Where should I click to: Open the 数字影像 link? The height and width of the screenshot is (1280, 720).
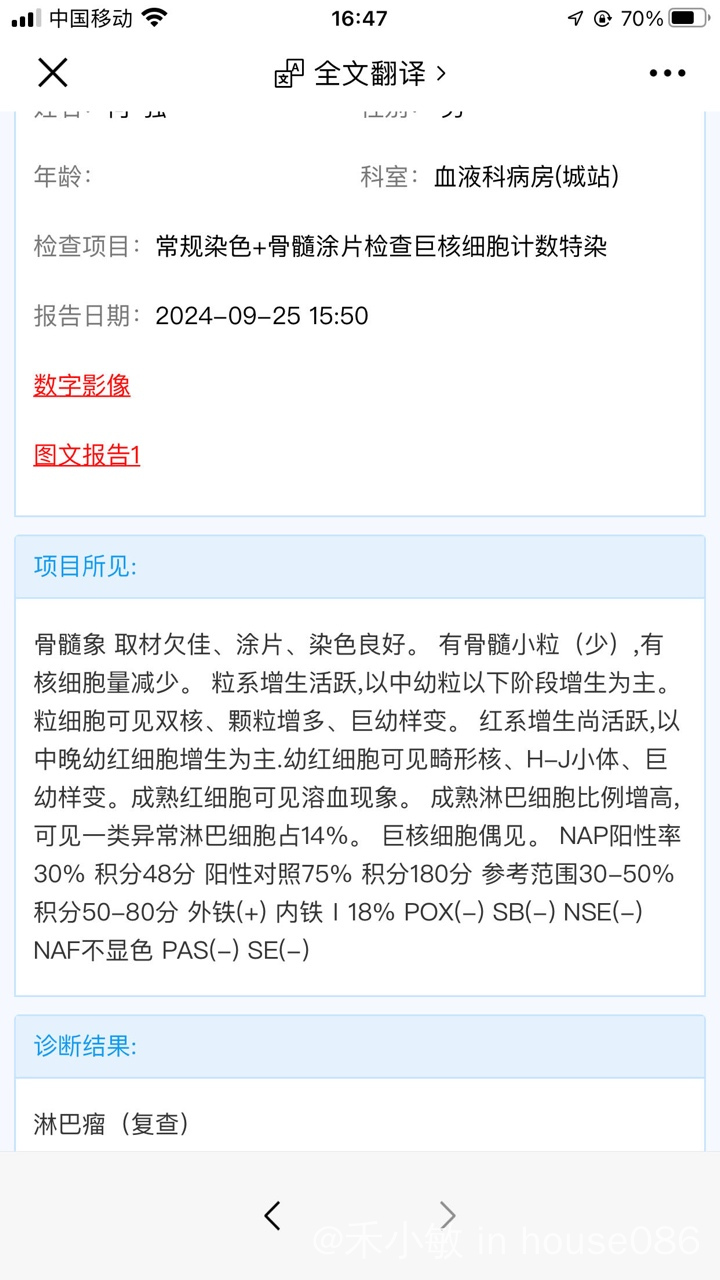click(82, 386)
